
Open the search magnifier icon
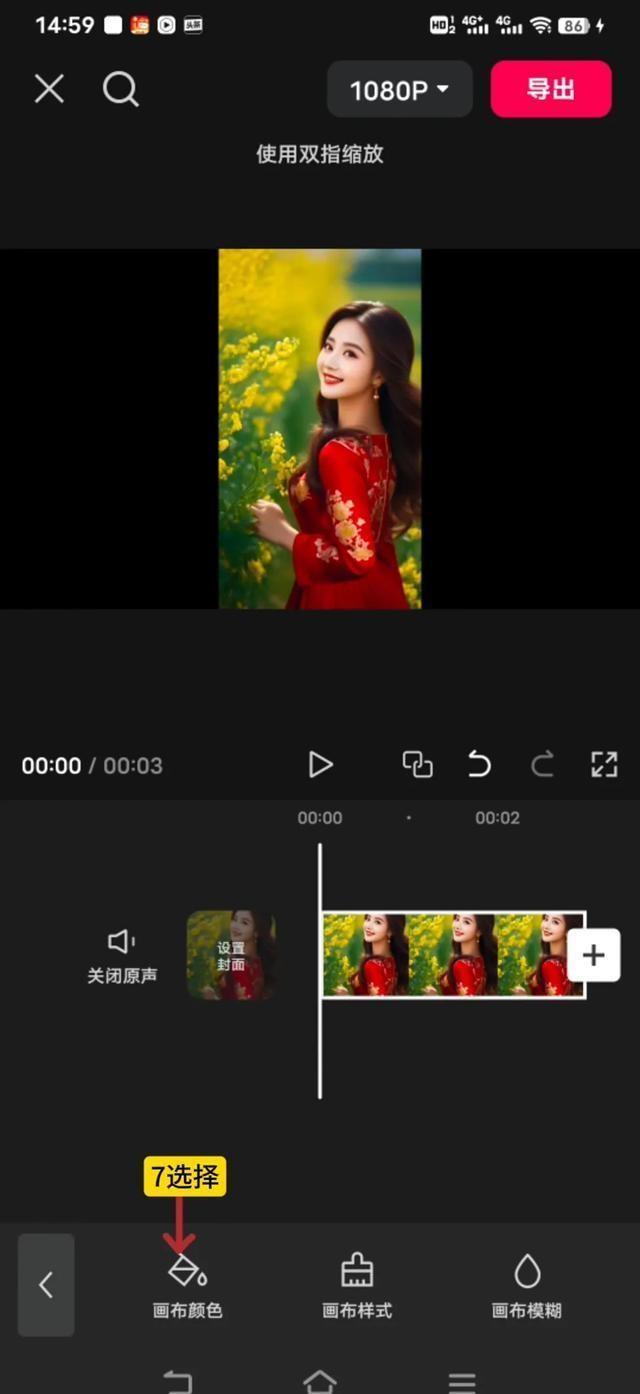120,90
